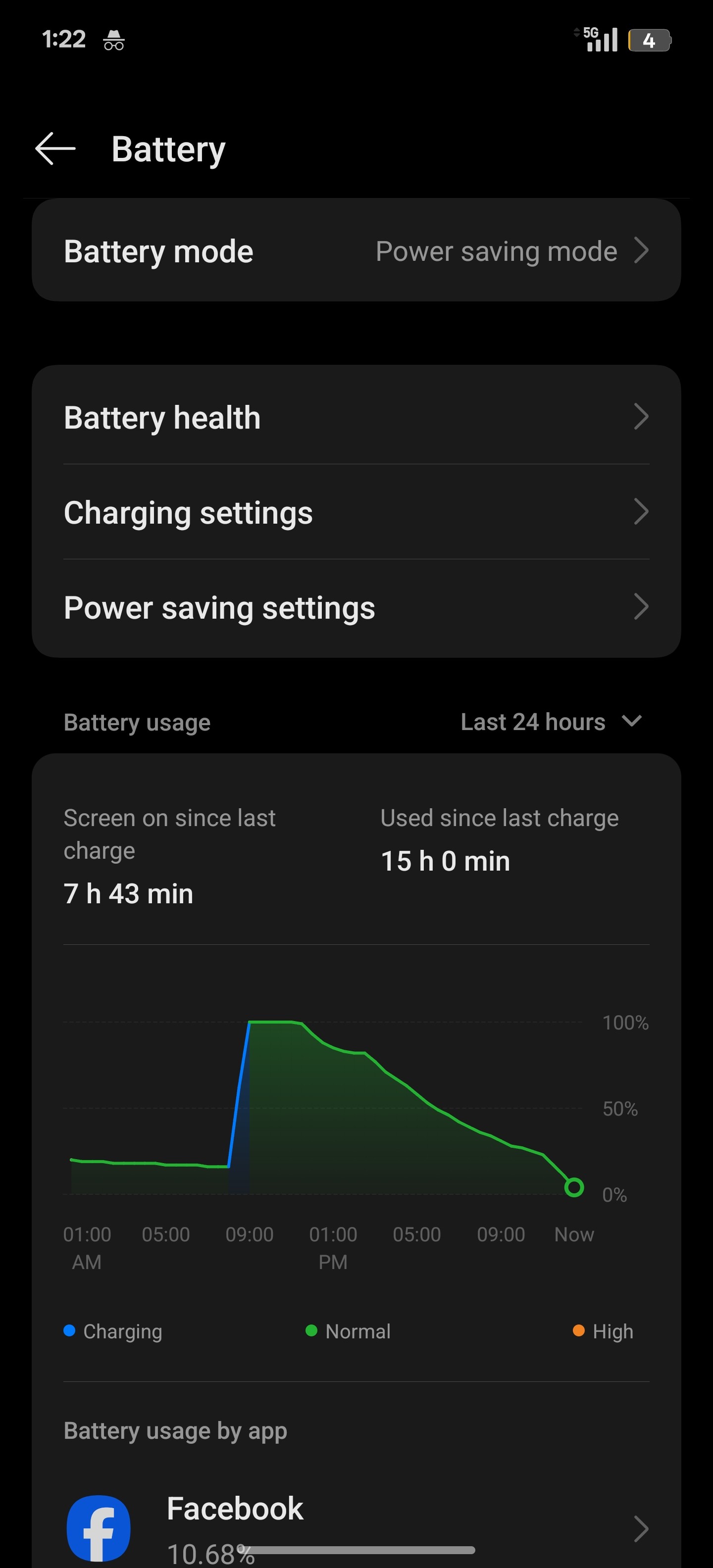The image size is (713, 1568).
Task: Open Battery health
Action: [x=356, y=417]
